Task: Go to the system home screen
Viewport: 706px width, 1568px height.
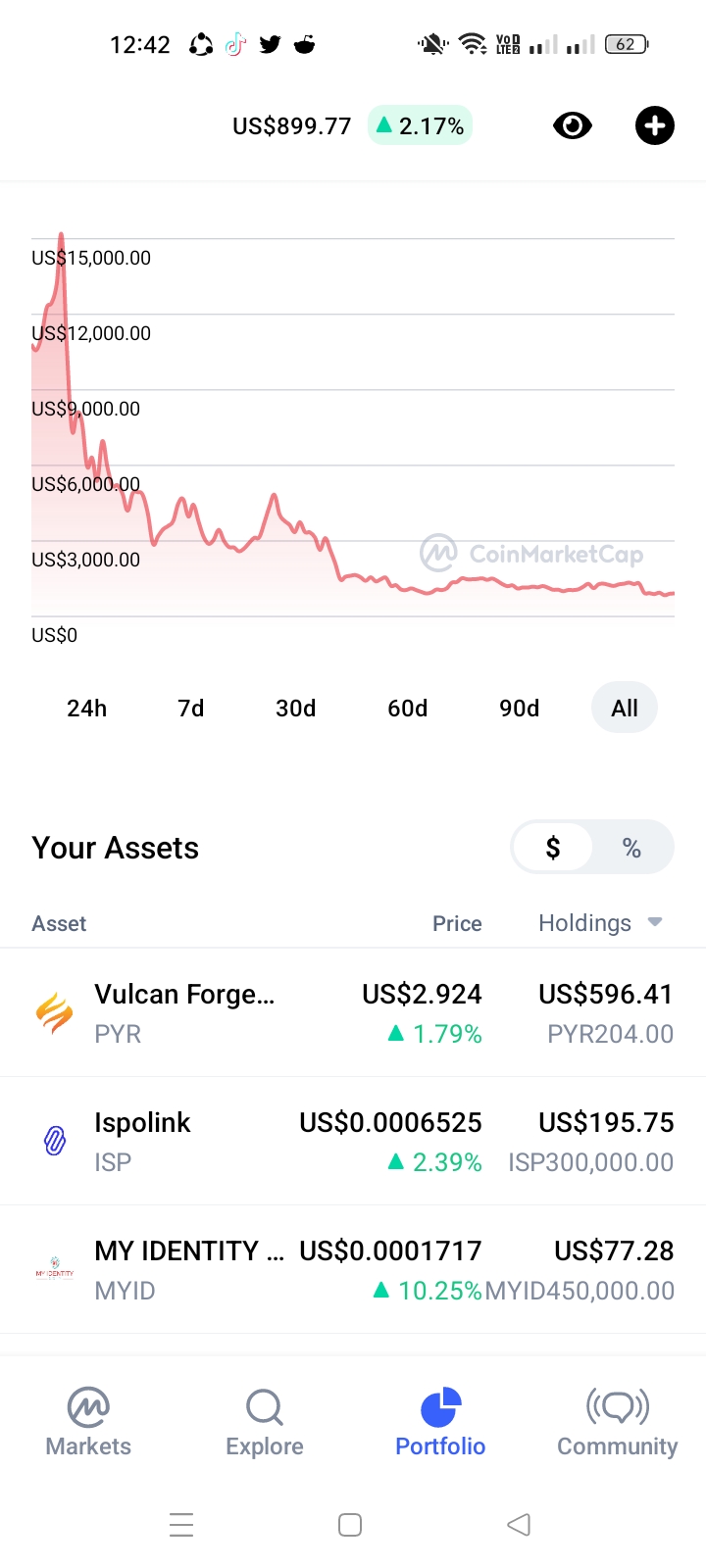Action: pos(350,1524)
